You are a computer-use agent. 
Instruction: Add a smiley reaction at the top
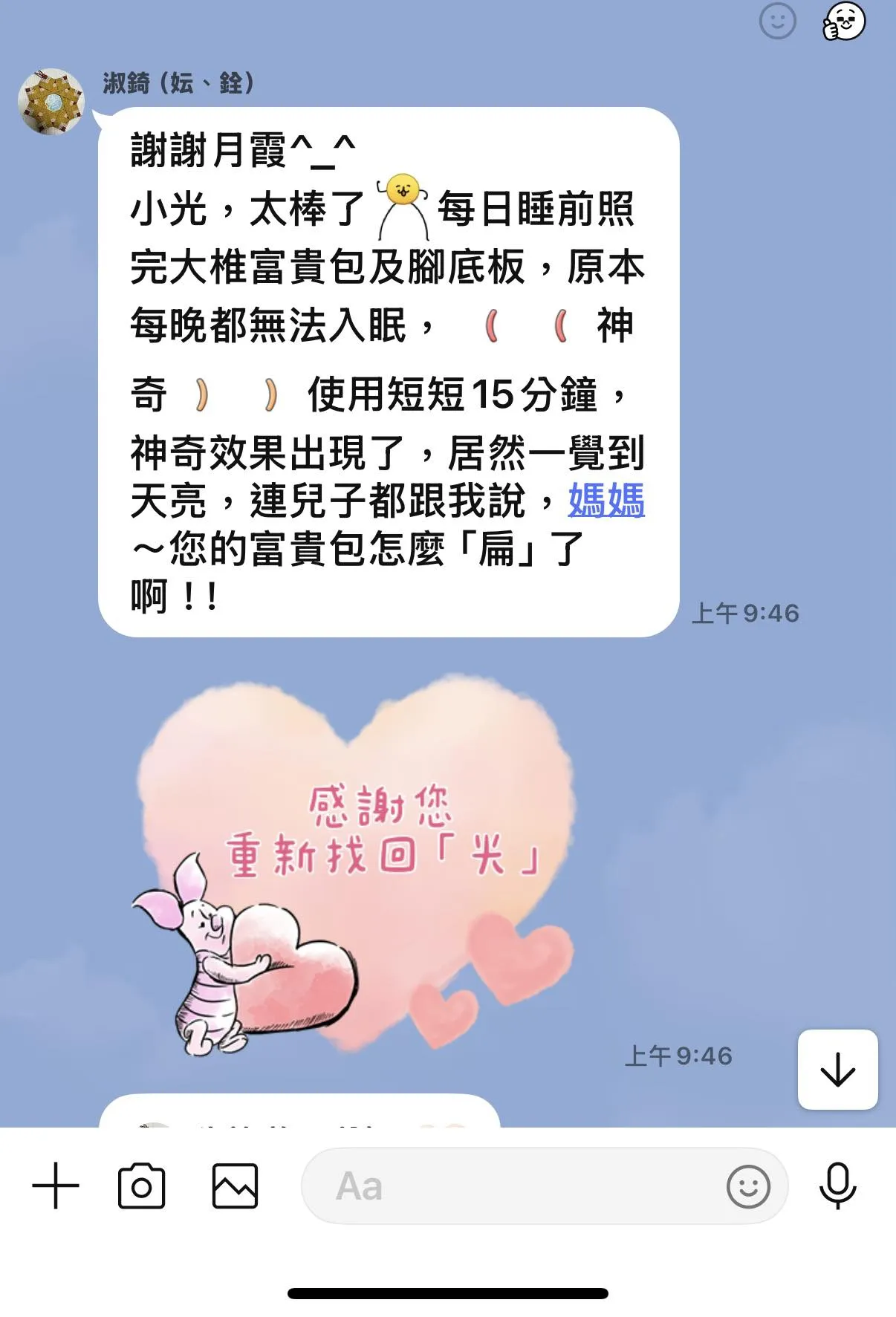[777, 22]
